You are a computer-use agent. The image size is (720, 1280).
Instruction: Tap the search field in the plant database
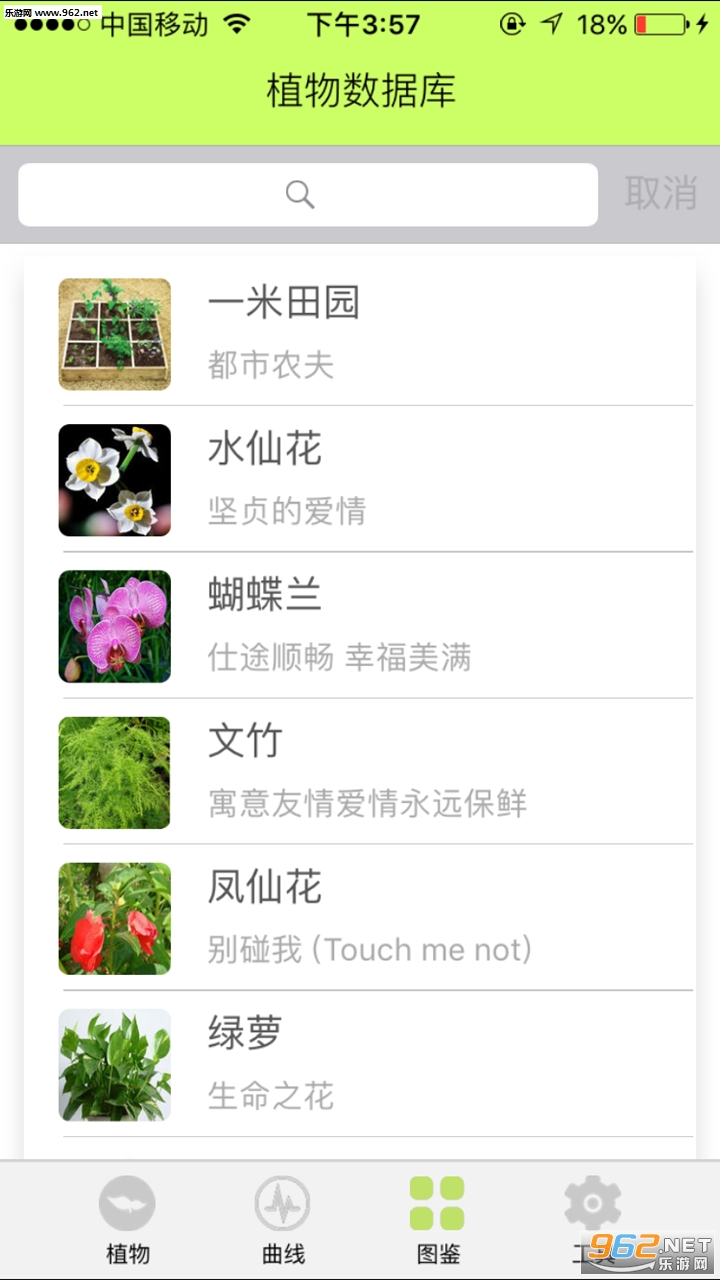coord(308,194)
